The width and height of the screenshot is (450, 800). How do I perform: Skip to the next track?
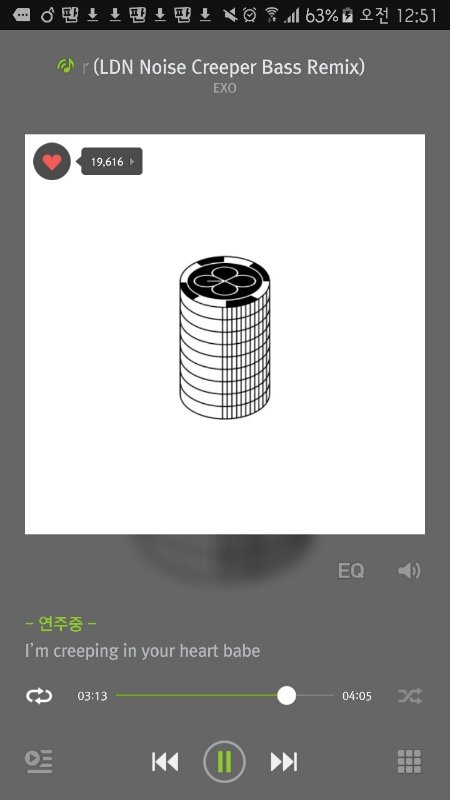(x=284, y=762)
